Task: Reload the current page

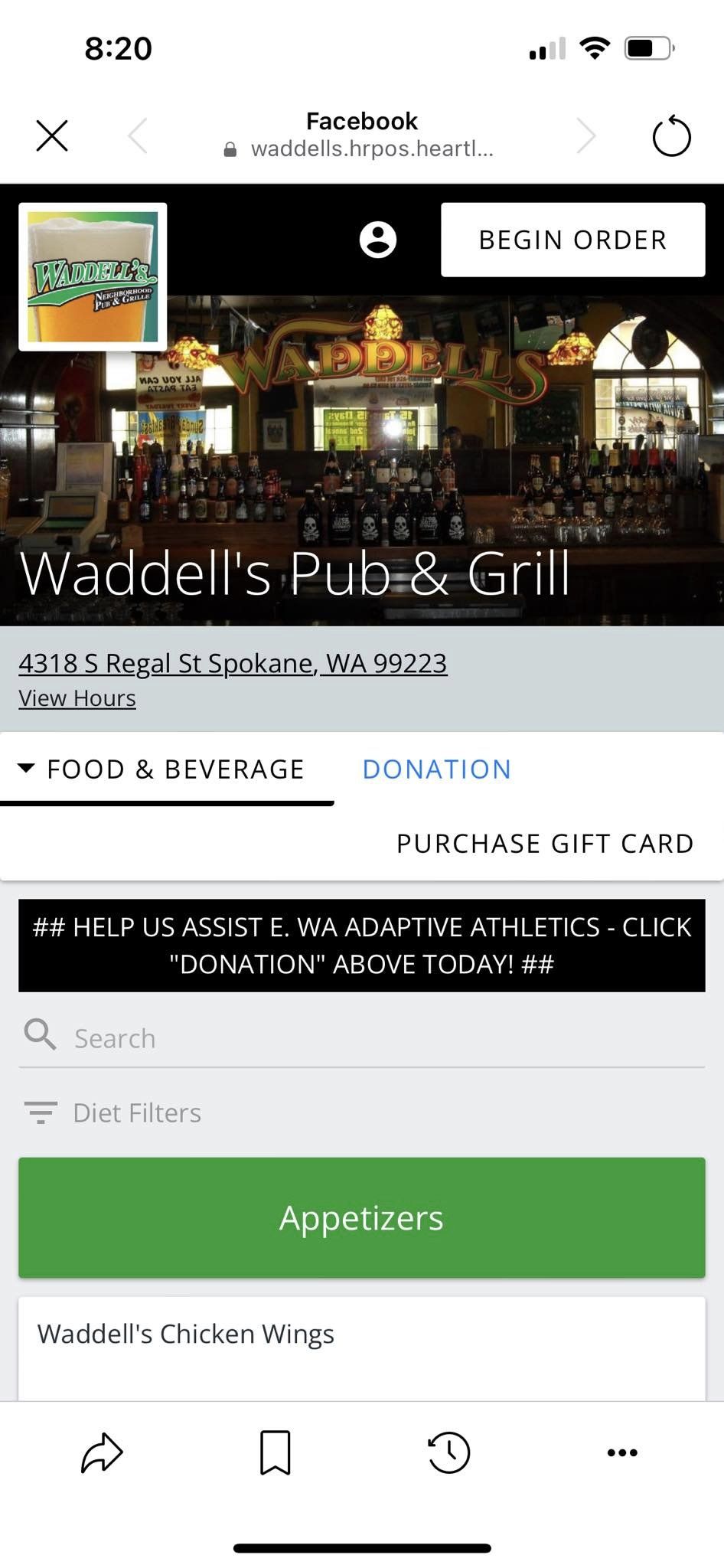Action: click(671, 136)
